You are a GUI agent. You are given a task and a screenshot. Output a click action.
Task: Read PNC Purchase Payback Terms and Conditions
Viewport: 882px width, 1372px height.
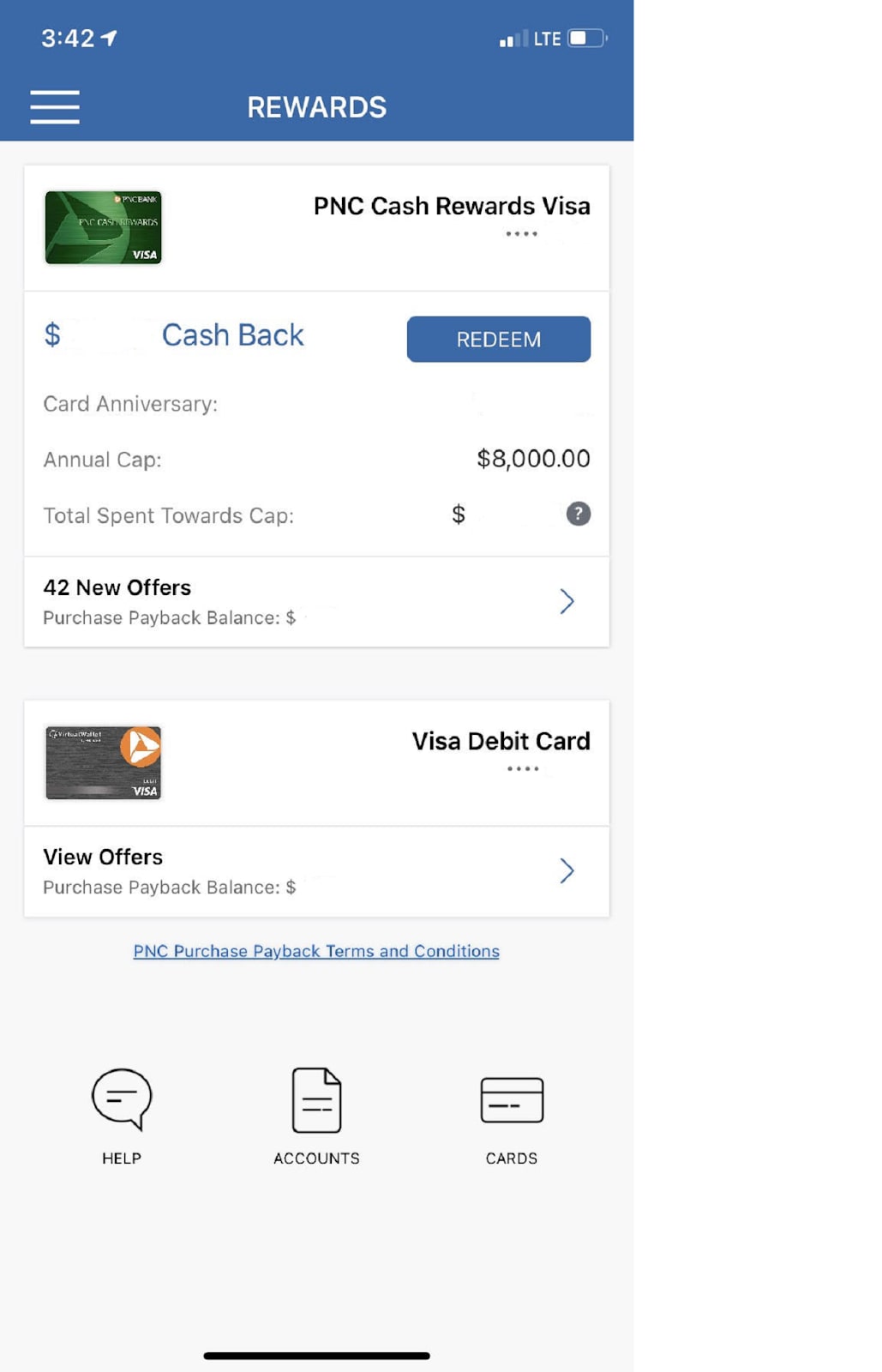pos(316,951)
